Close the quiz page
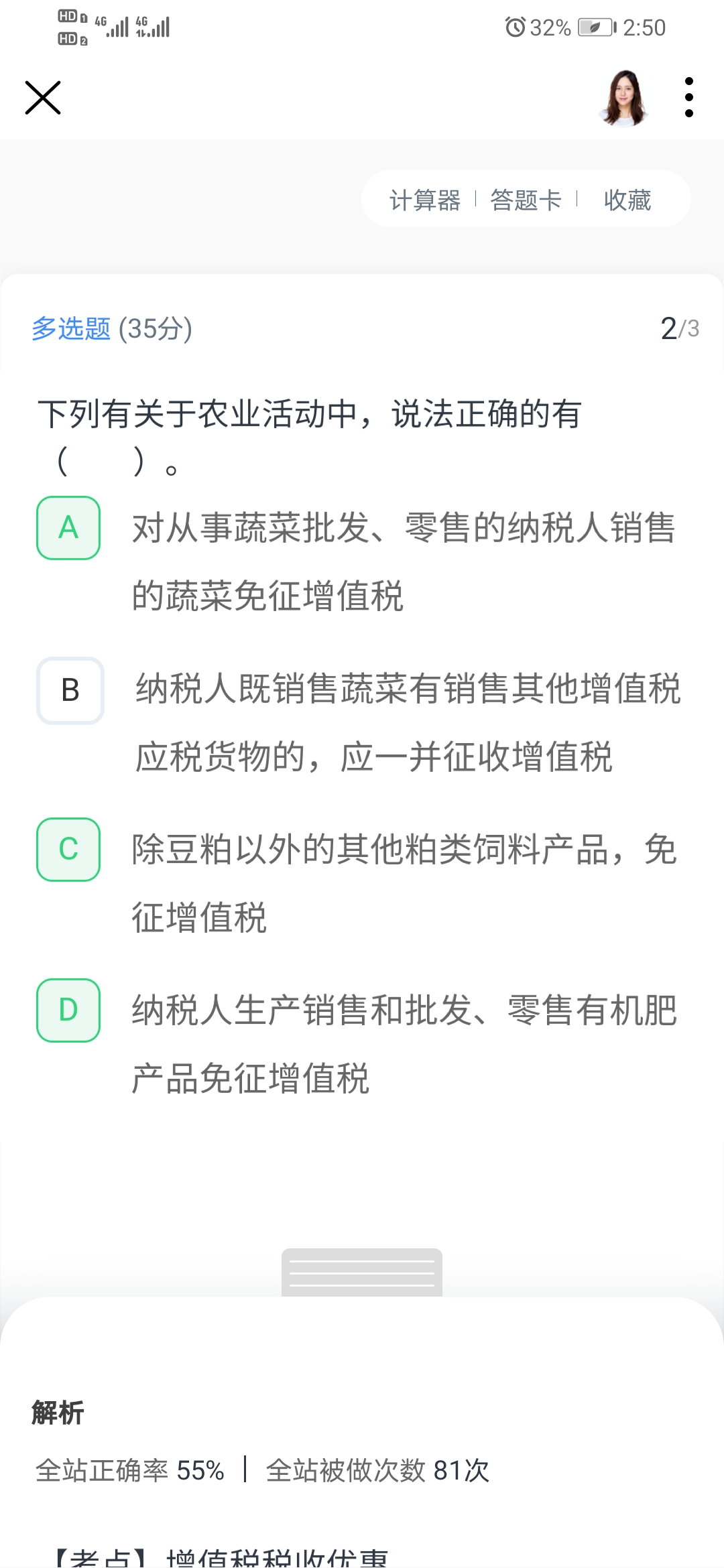 [43, 98]
